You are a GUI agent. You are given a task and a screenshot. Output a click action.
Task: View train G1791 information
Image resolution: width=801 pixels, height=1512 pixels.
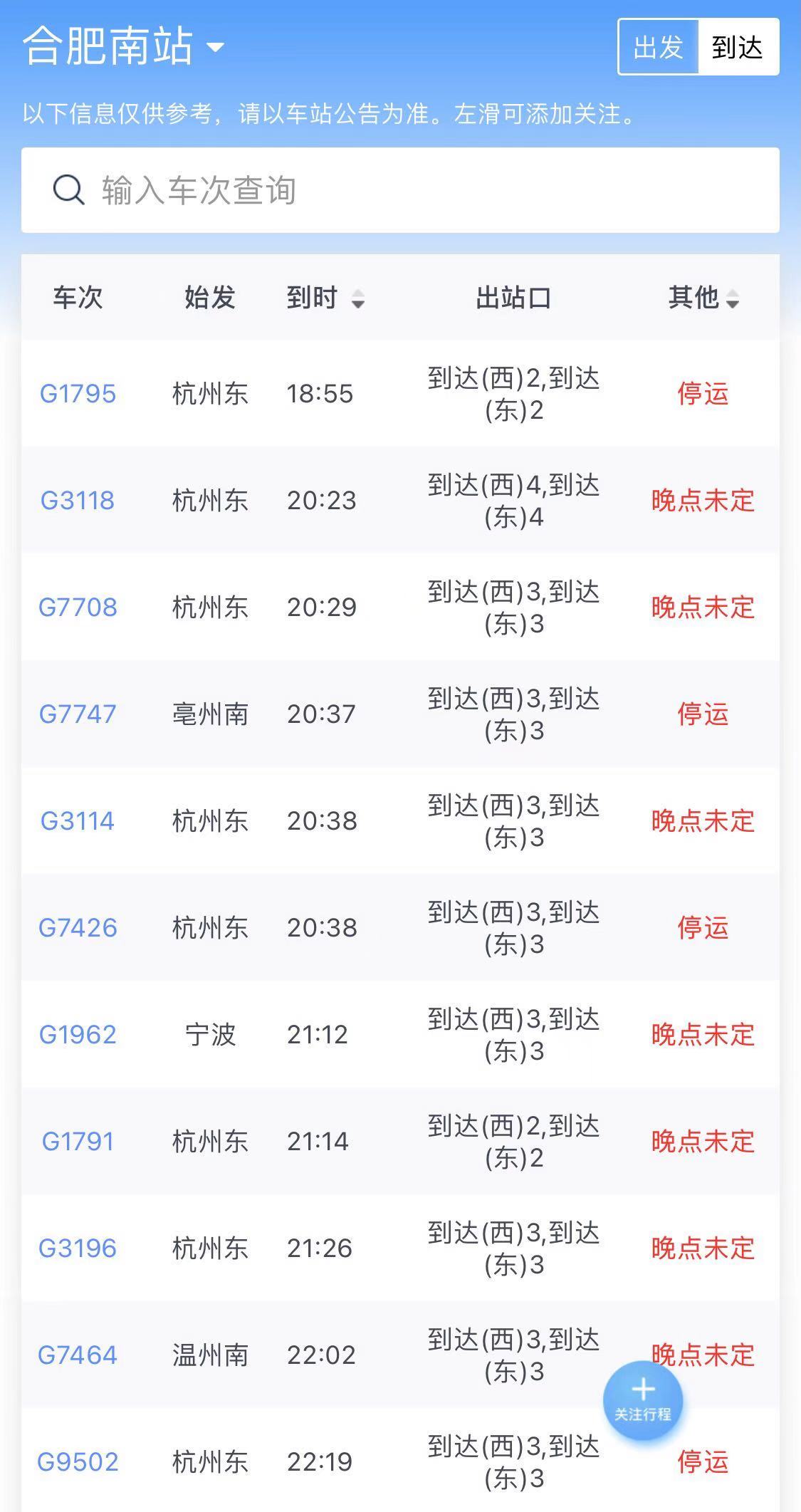click(x=78, y=1142)
